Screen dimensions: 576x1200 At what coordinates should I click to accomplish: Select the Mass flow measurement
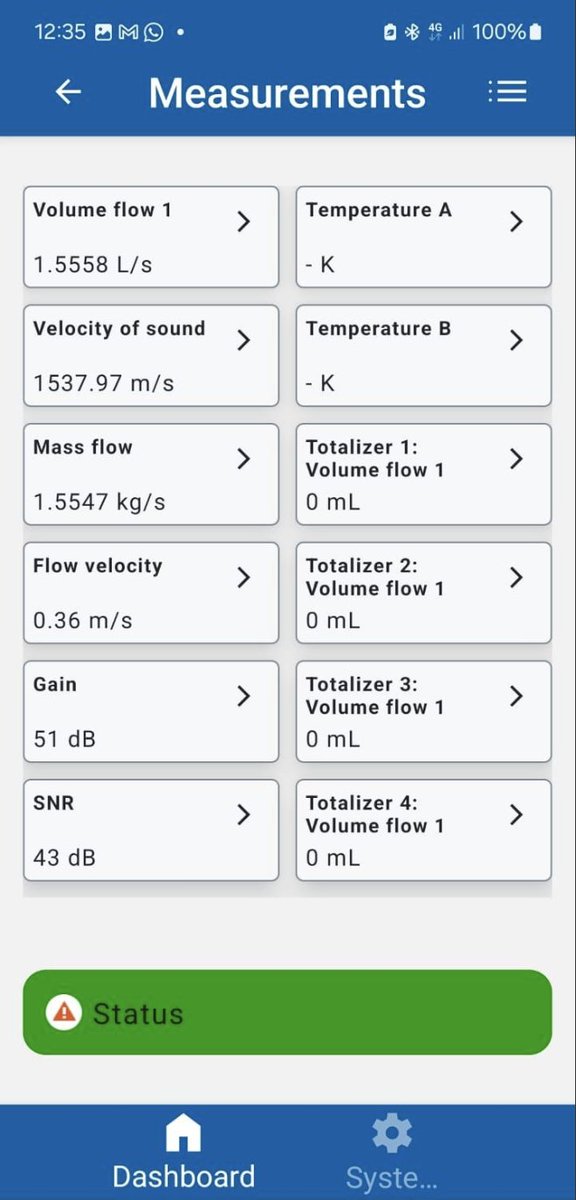(x=151, y=474)
